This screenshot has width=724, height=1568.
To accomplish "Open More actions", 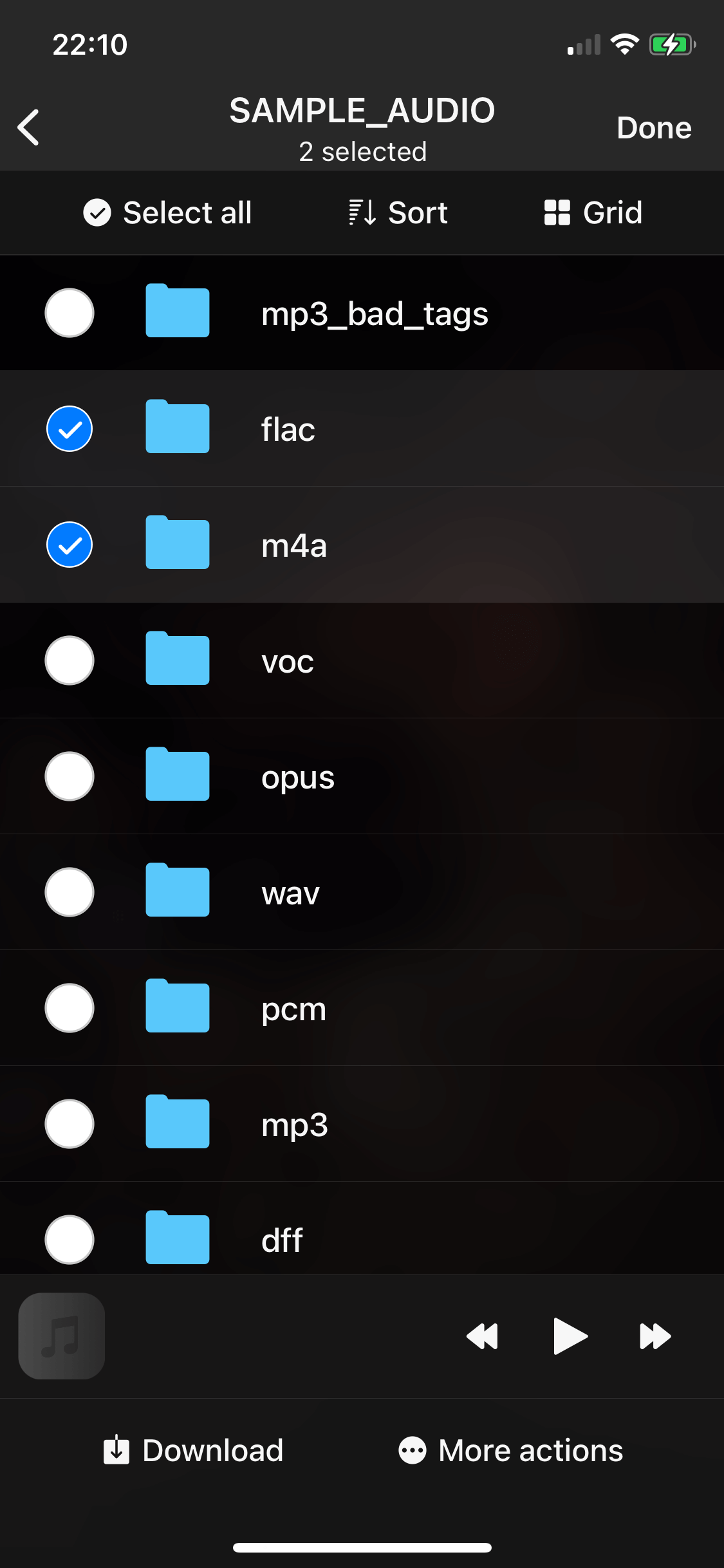I will pyautogui.click(x=510, y=1450).
